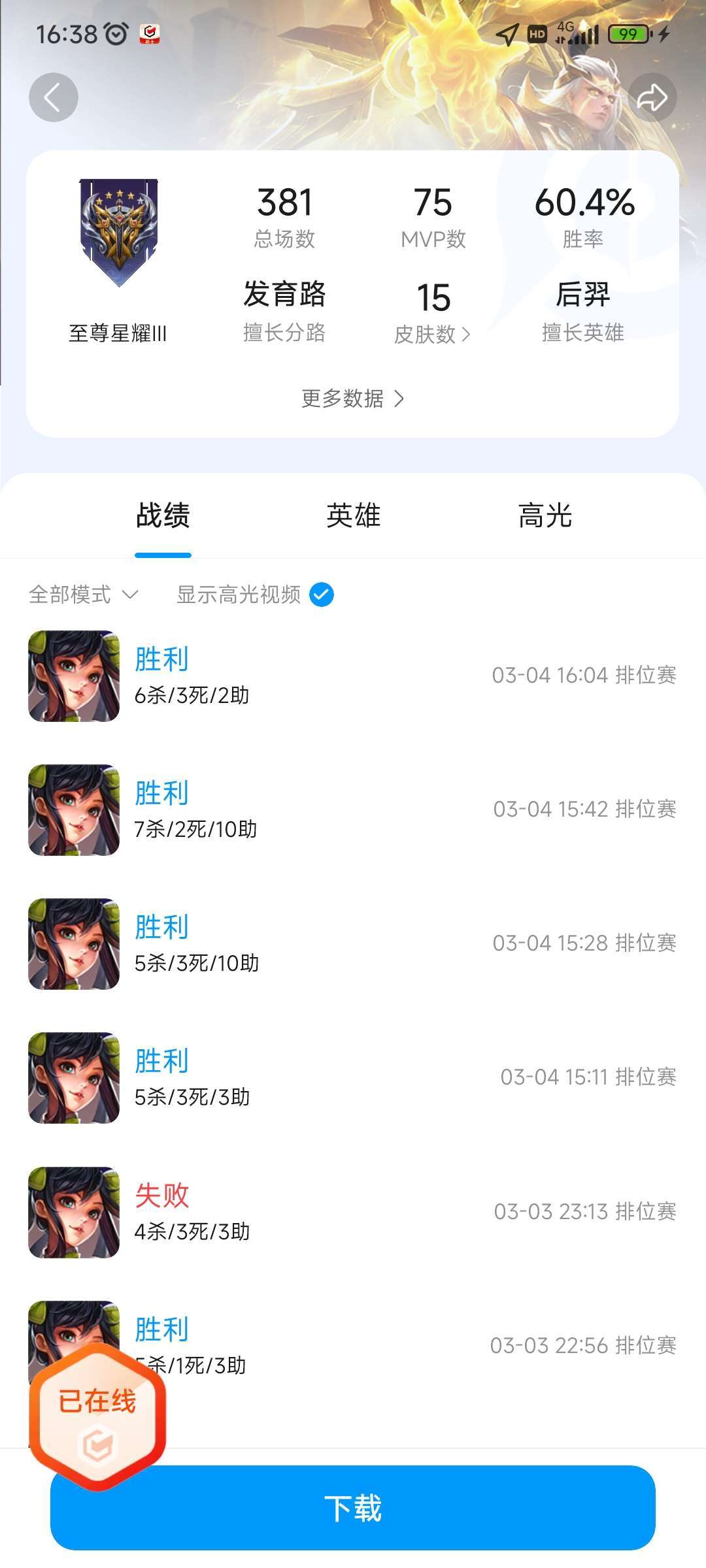Open the 03-04 16:04 match record
Screen dimensions: 706x1568
pos(353,676)
